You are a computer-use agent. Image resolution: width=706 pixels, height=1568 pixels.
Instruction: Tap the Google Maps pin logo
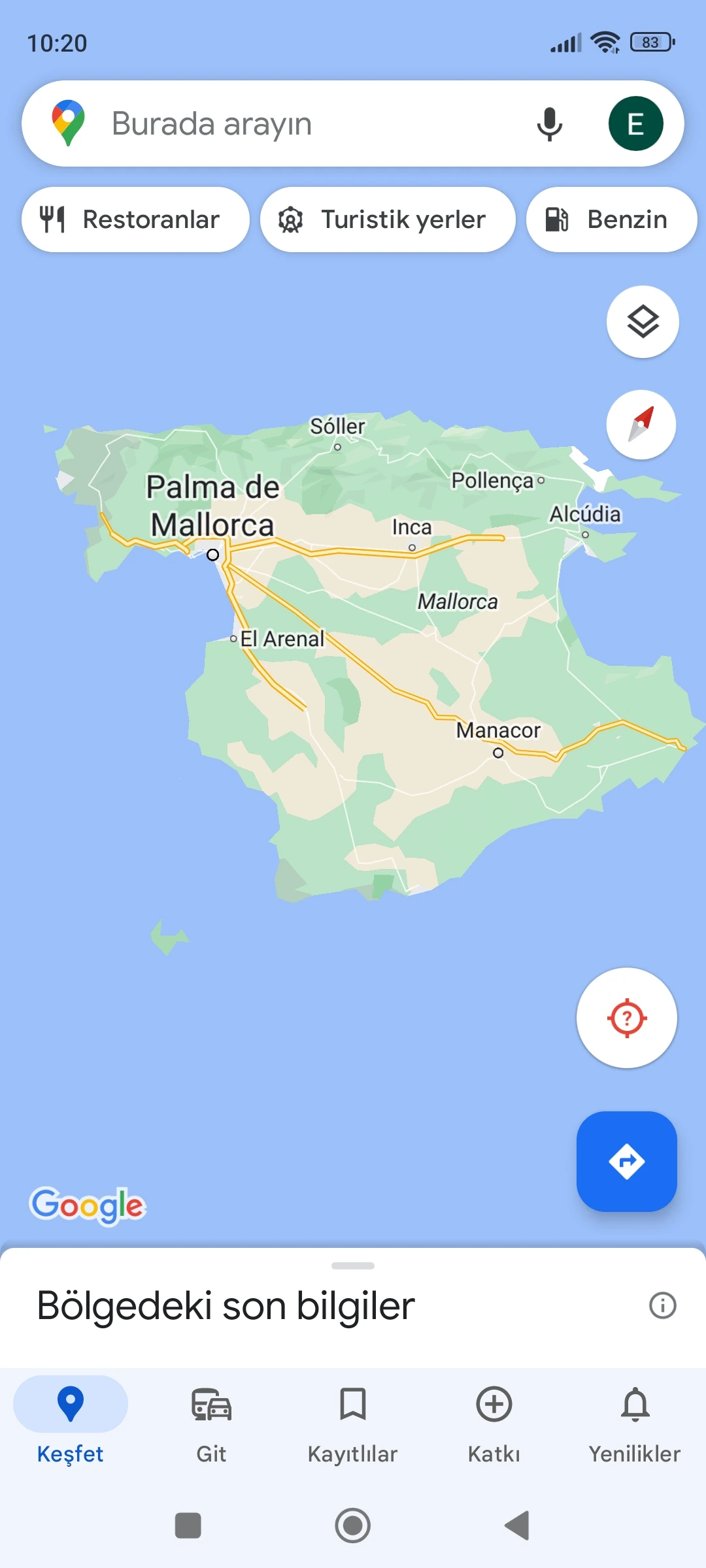coord(68,123)
